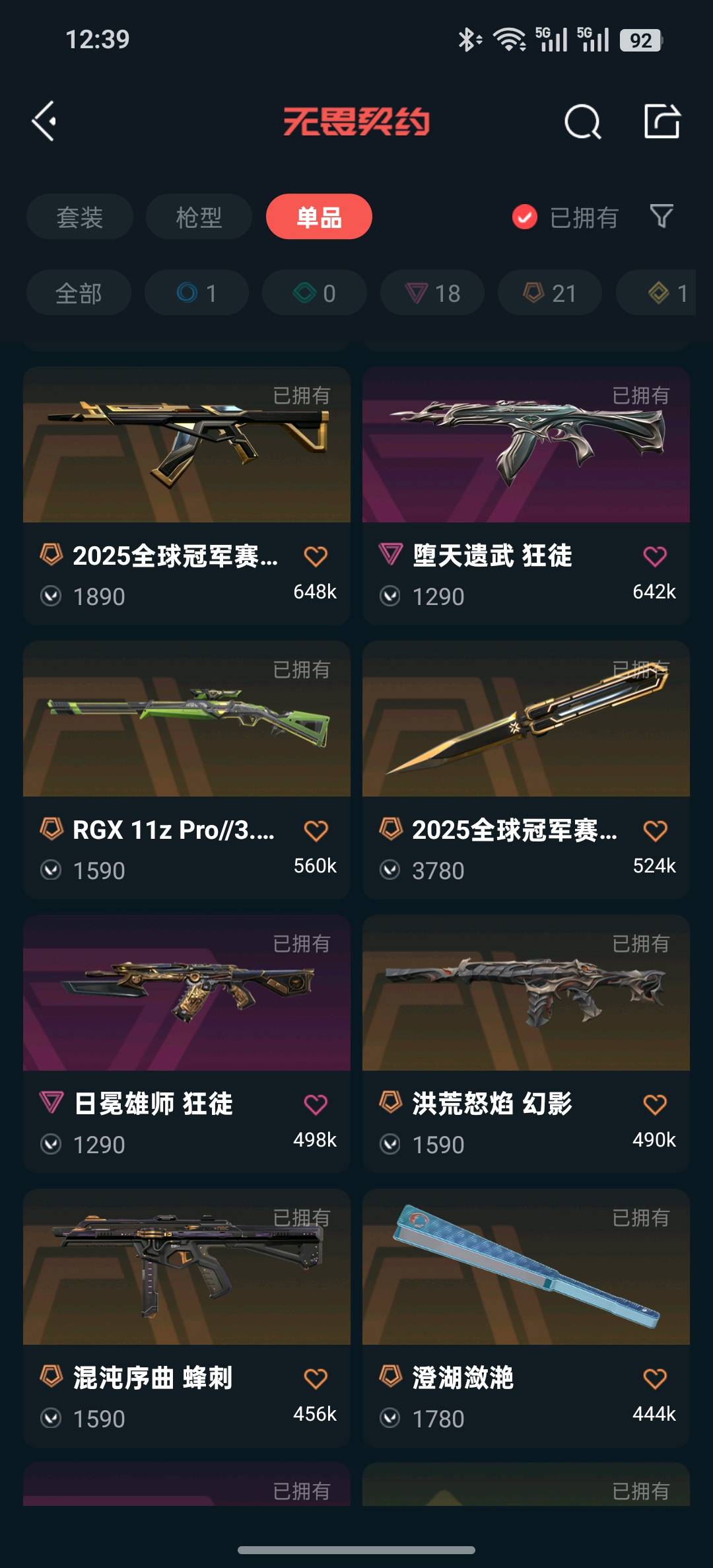The width and height of the screenshot is (713, 1568).
Task: Switch to the 枪型 tab
Action: 199,217
